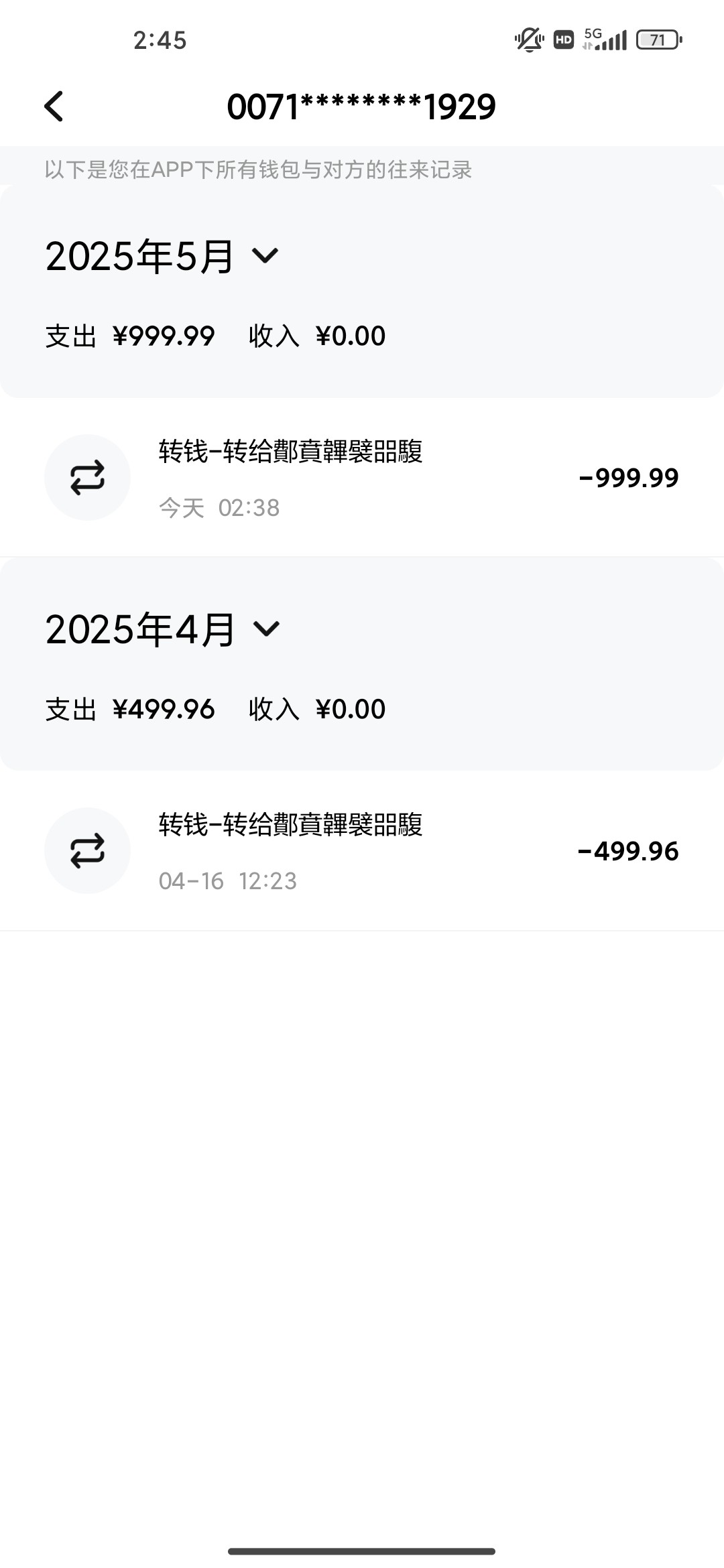The height and width of the screenshot is (1568, 724).
Task: Open the 2025年5月 month dropdown
Action: pos(162,256)
